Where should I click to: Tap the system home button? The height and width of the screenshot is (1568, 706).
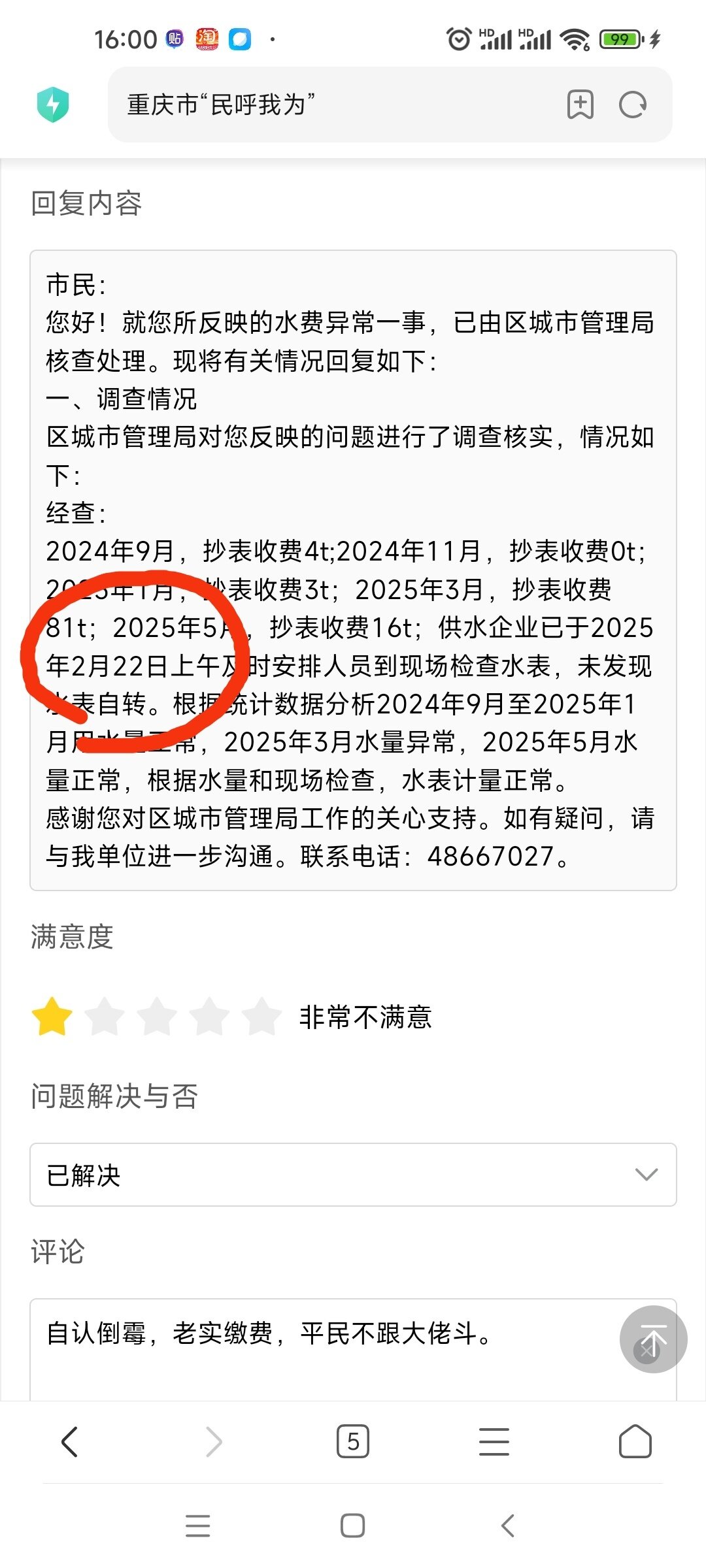(353, 1526)
